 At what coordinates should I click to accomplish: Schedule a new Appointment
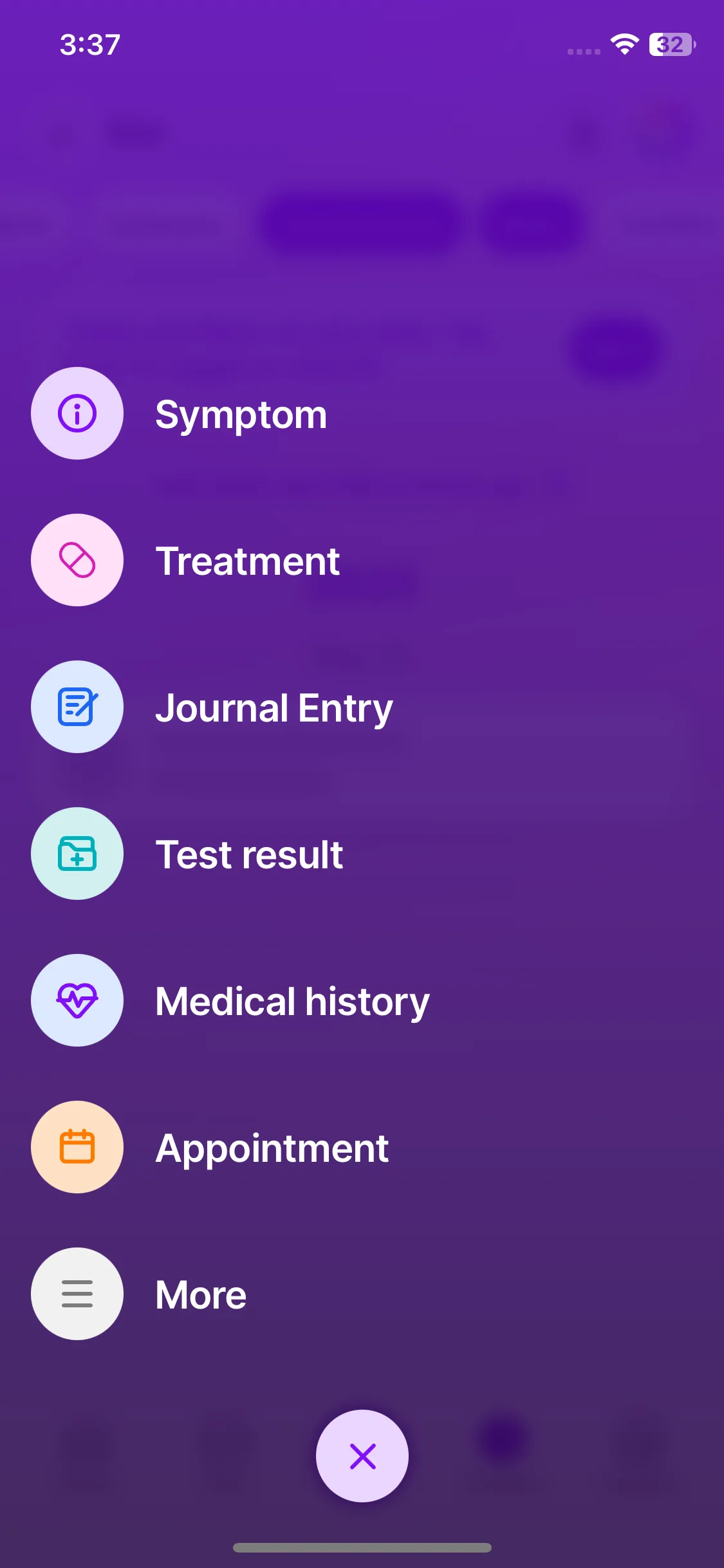77,1147
